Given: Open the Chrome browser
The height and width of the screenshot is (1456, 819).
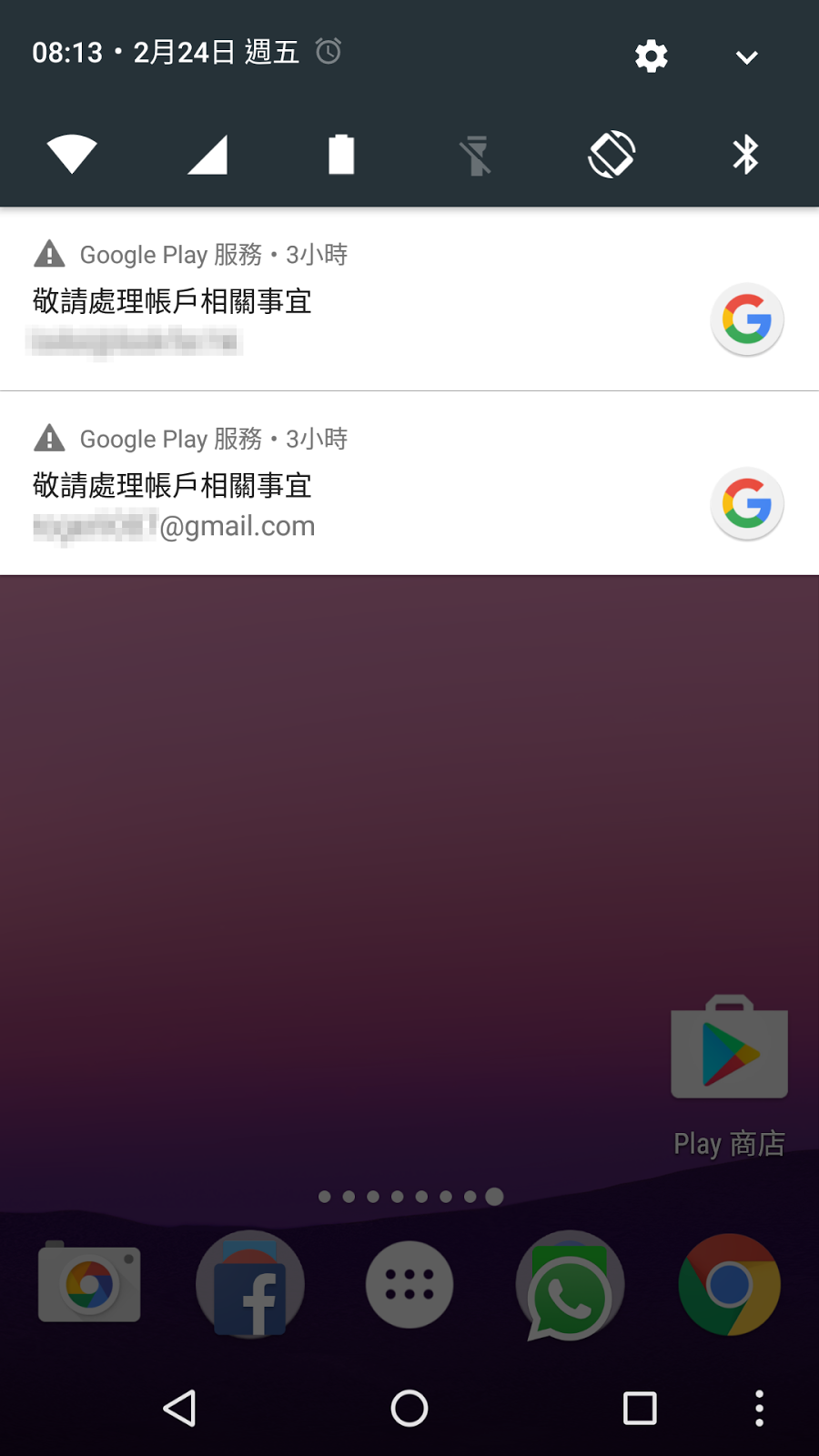Looking at the screenshot, I should (730, 1284).
